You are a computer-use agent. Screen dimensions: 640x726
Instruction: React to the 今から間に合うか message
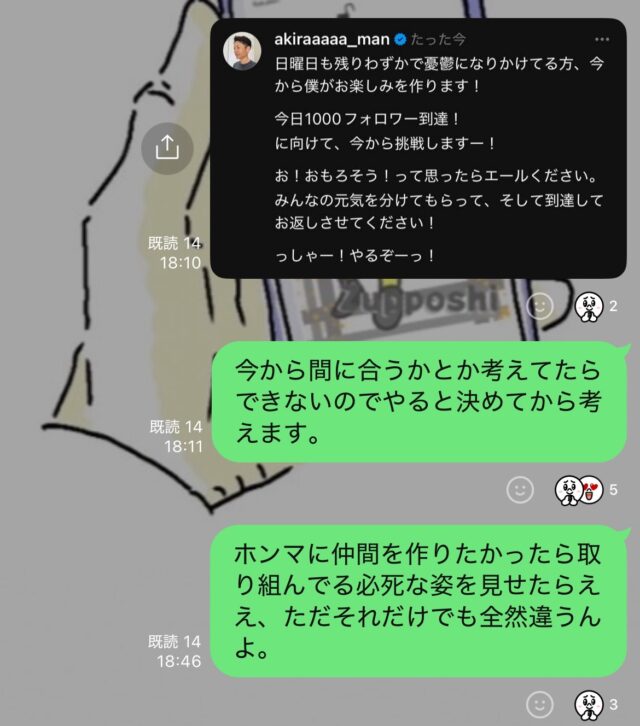point(519,490)
